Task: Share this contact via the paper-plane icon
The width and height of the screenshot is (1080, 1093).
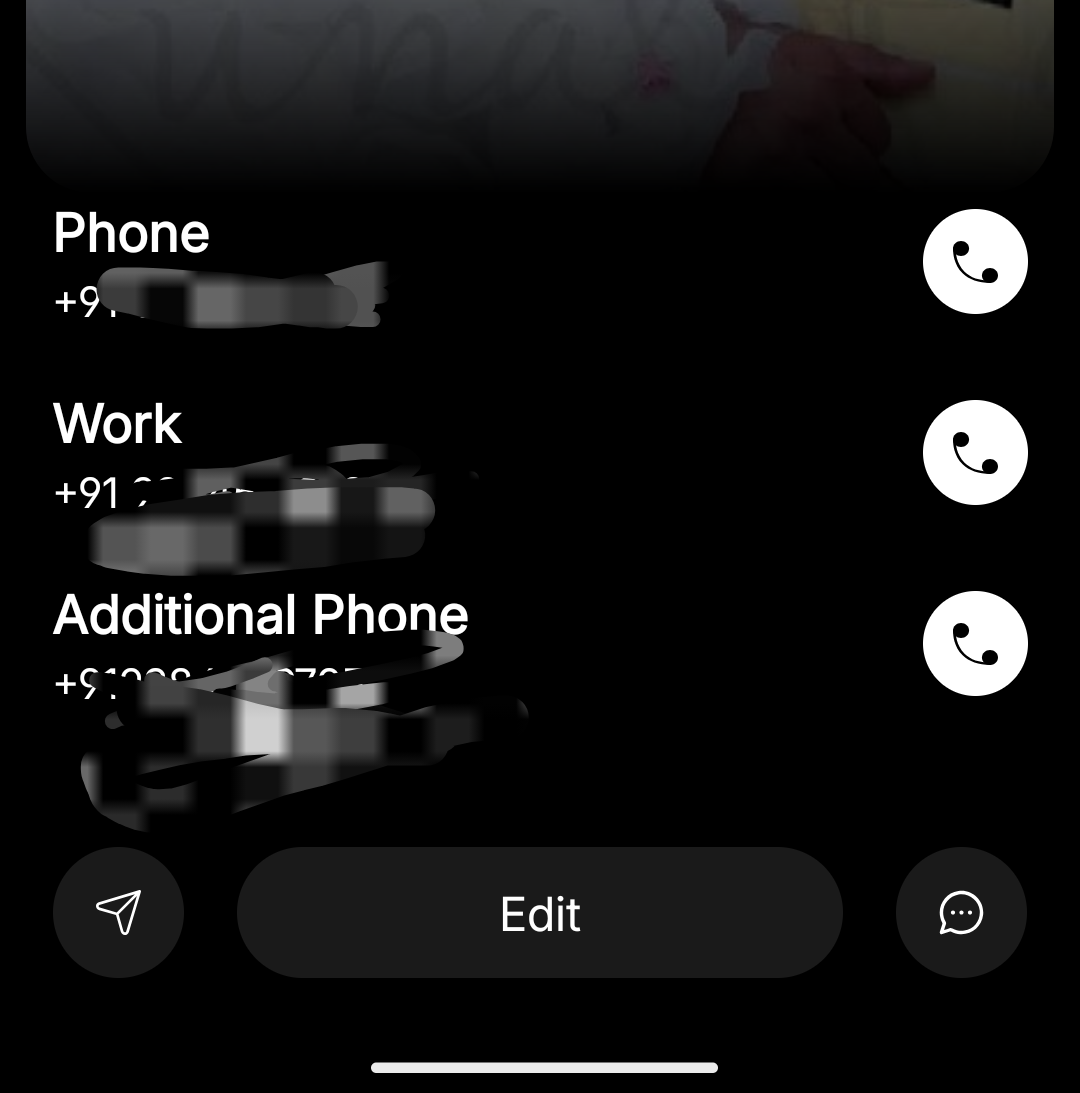Action: pos(118,913)
